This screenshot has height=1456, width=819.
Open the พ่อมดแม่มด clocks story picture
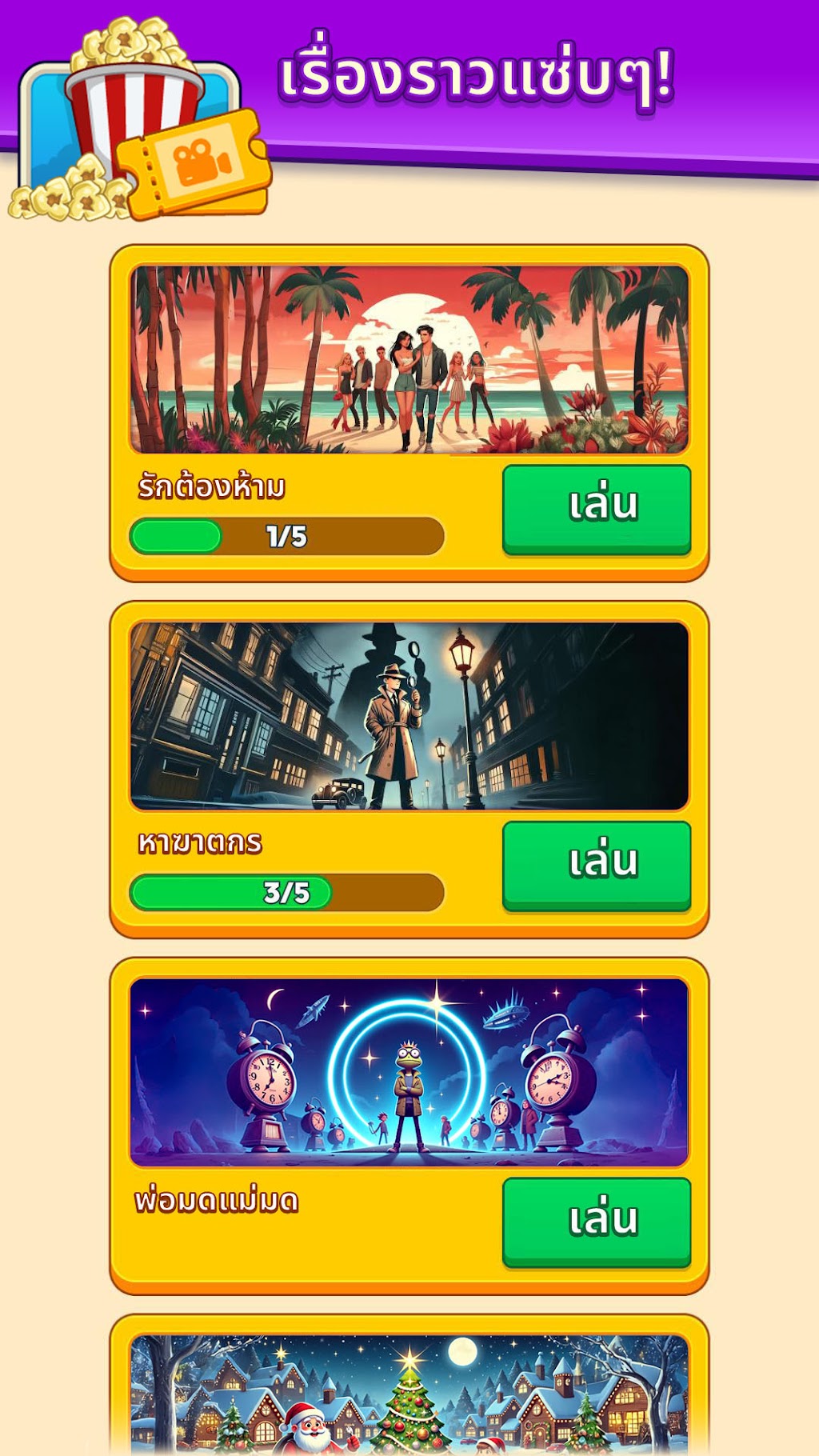[409, 1072]
